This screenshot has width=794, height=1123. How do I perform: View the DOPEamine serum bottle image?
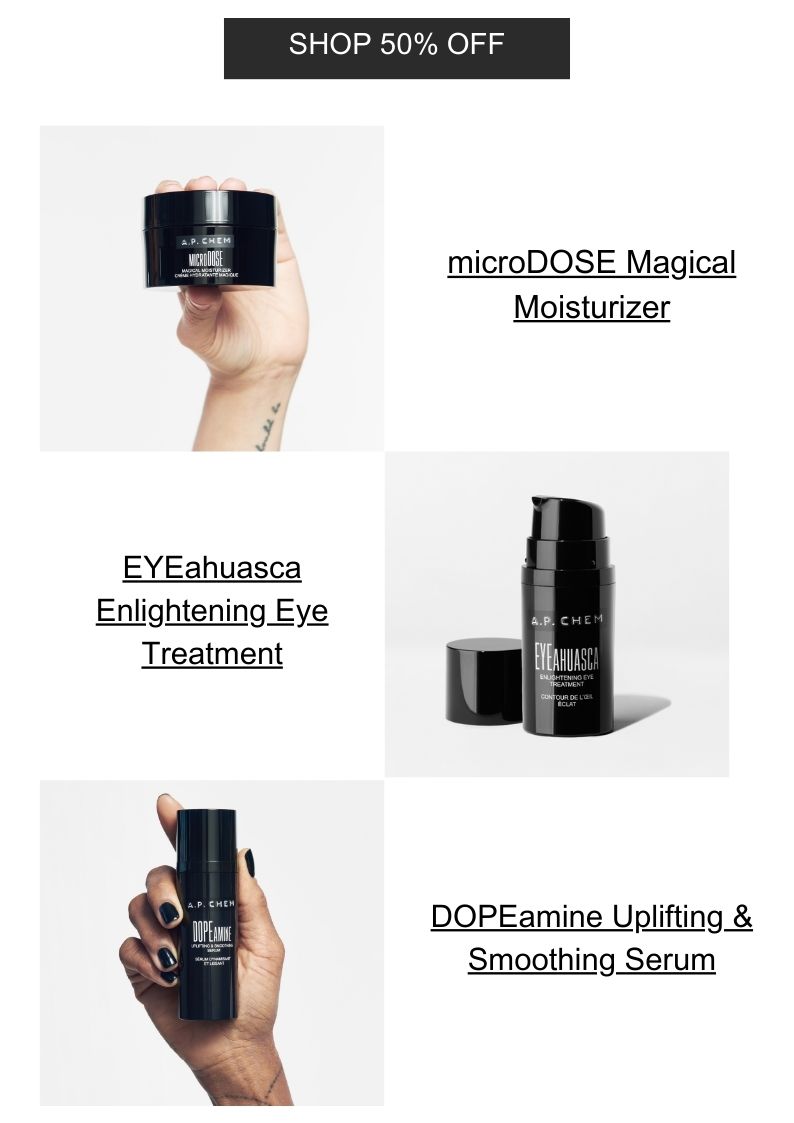coord(211,942)
